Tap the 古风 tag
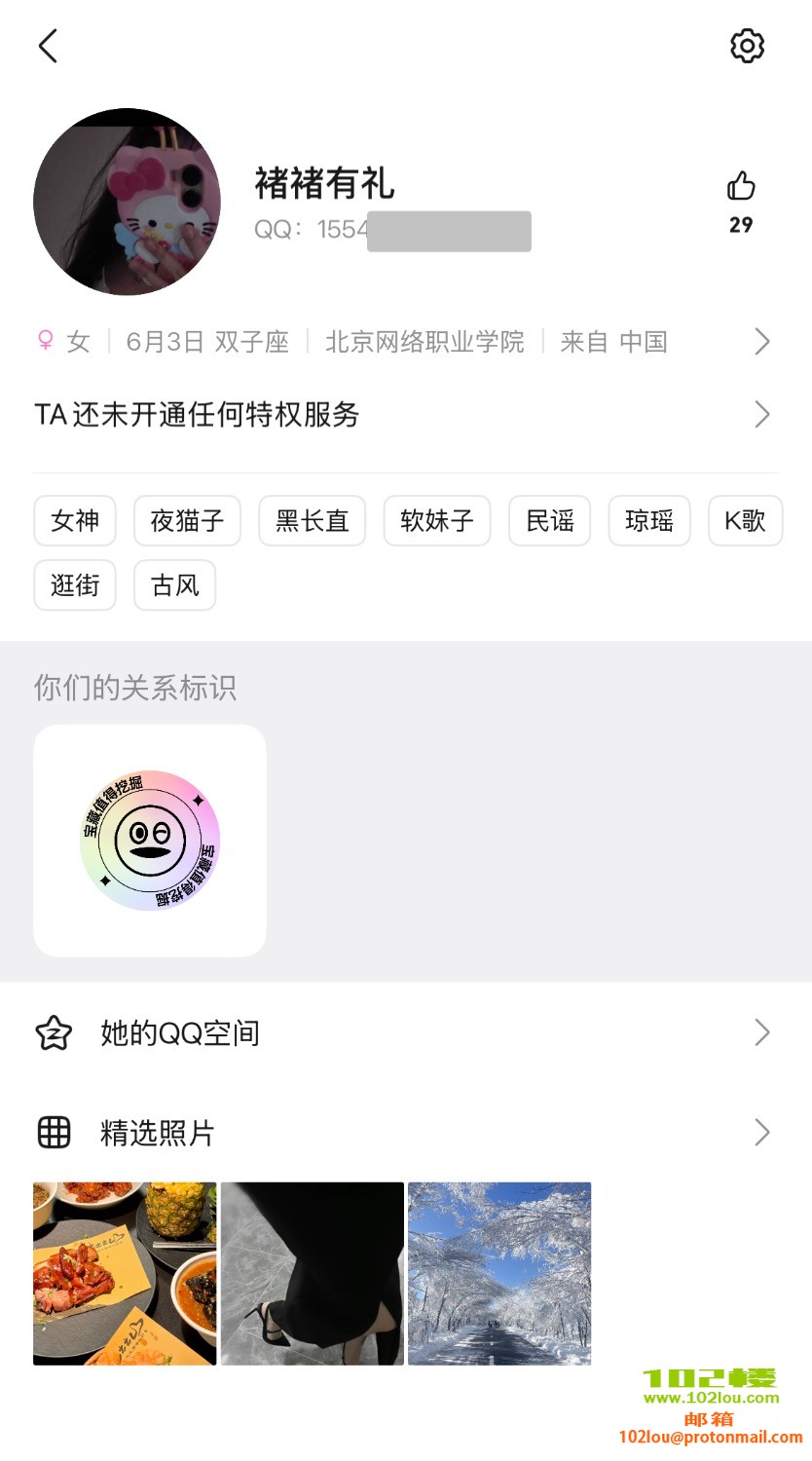 pyautogui.click(x=174, y=585)
